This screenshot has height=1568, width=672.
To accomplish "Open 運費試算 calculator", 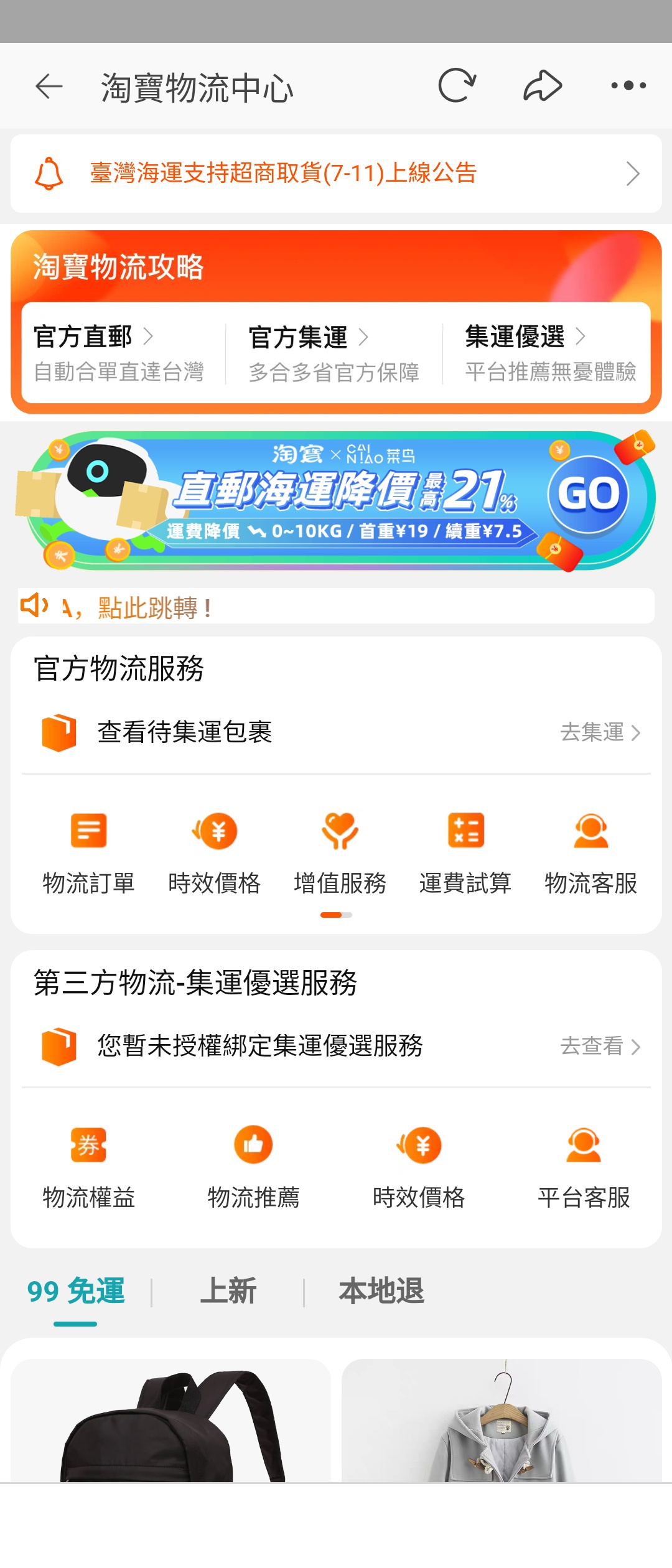I will coord(465,852).
